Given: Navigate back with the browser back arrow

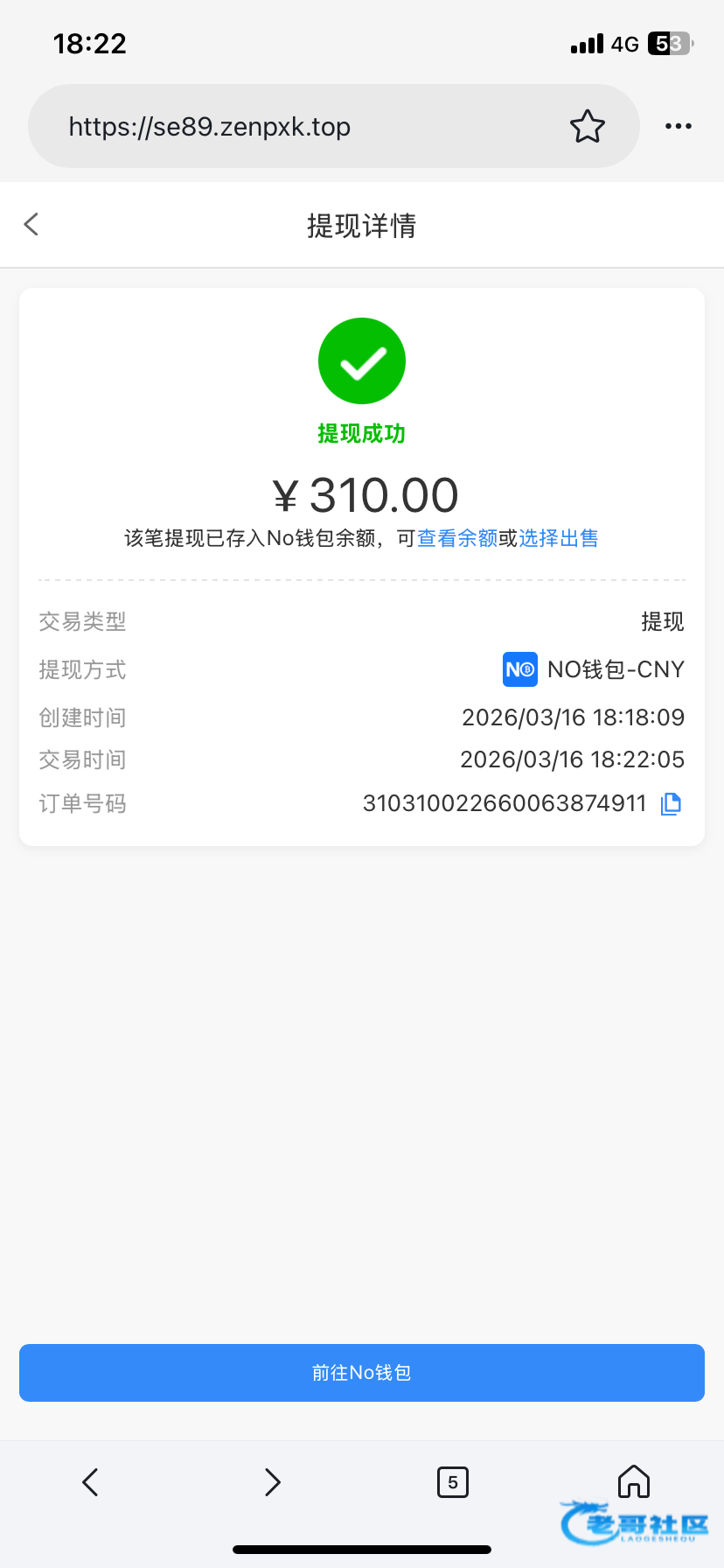Looking at the screenshot, I should 90,1481.
